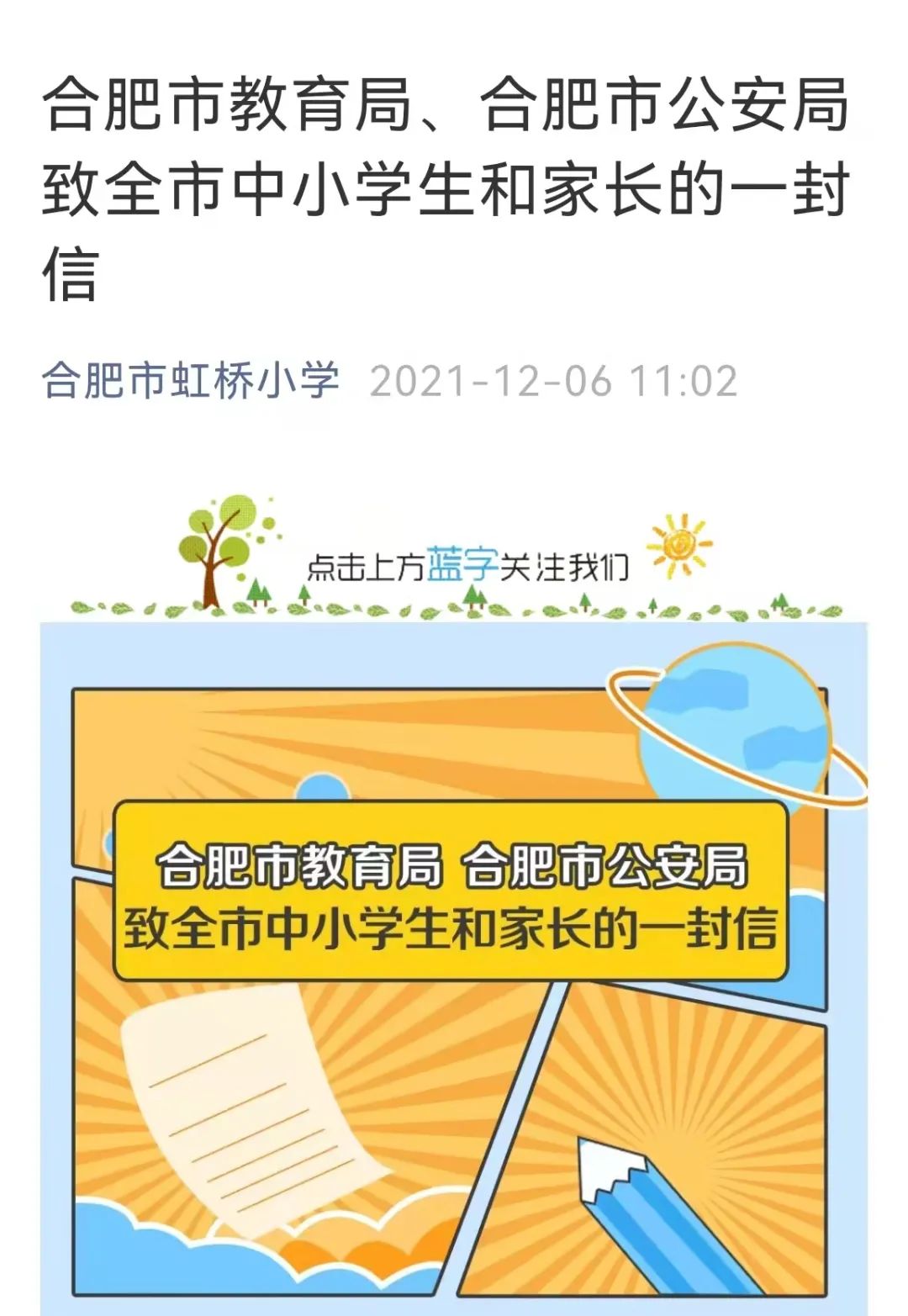The width and height of the screenshot is (908, 1316).
Task: Open the article's cover illustration
Action: [454, 967]
